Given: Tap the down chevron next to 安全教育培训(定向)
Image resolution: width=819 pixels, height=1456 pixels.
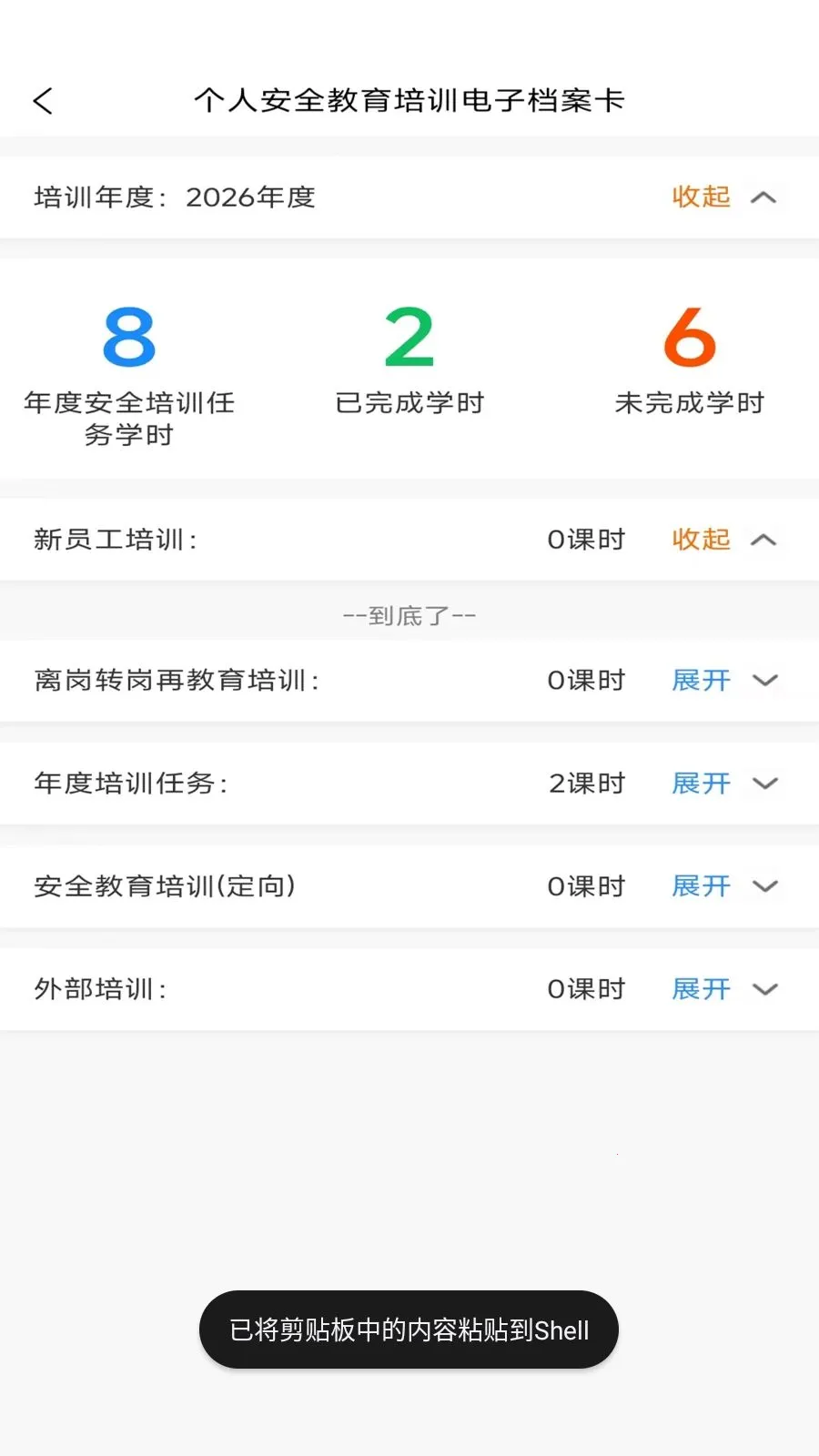Looking at the screenshot, I should [x=765, y=886].
